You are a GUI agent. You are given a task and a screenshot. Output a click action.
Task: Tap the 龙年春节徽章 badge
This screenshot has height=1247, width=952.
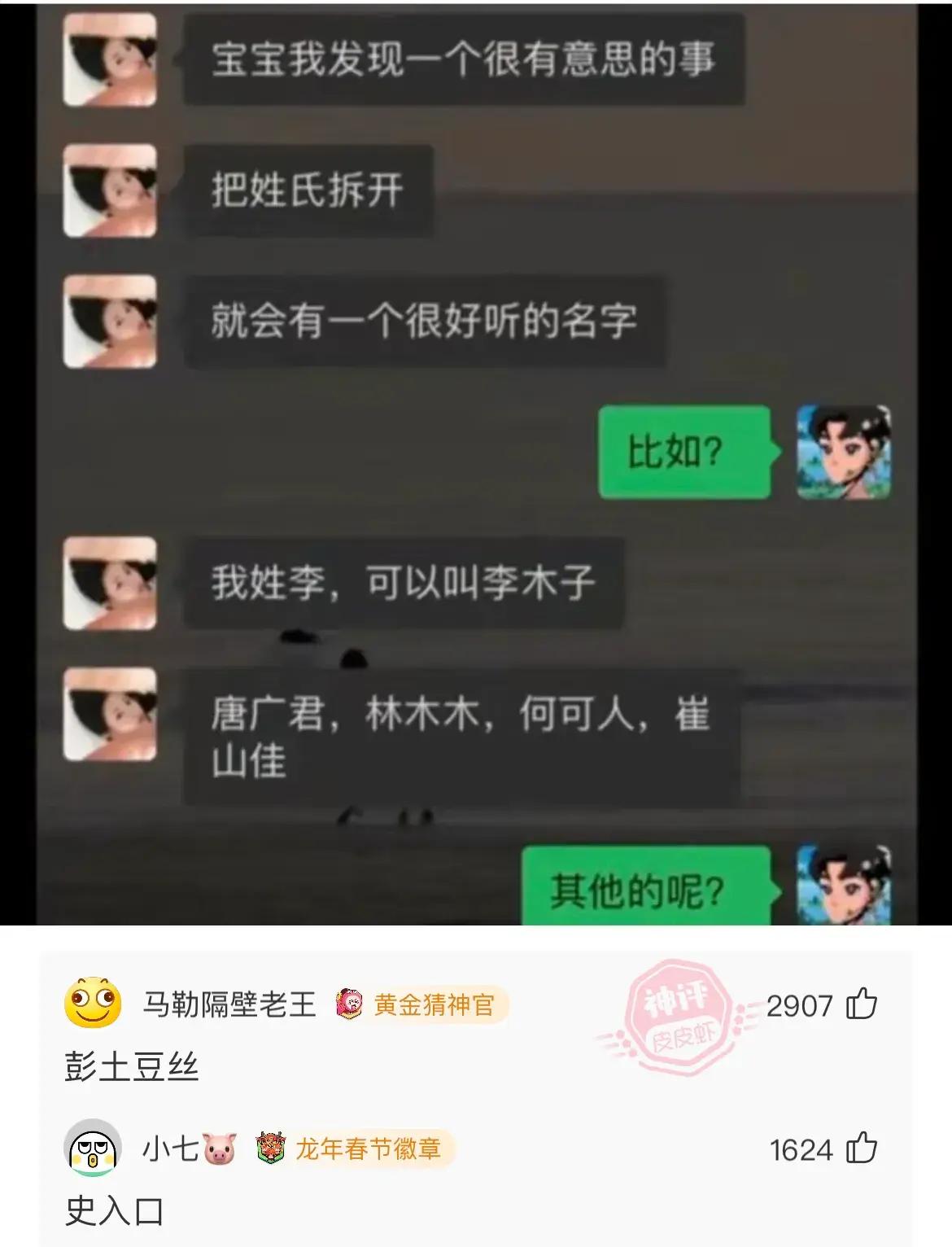tap(352, 1149)
